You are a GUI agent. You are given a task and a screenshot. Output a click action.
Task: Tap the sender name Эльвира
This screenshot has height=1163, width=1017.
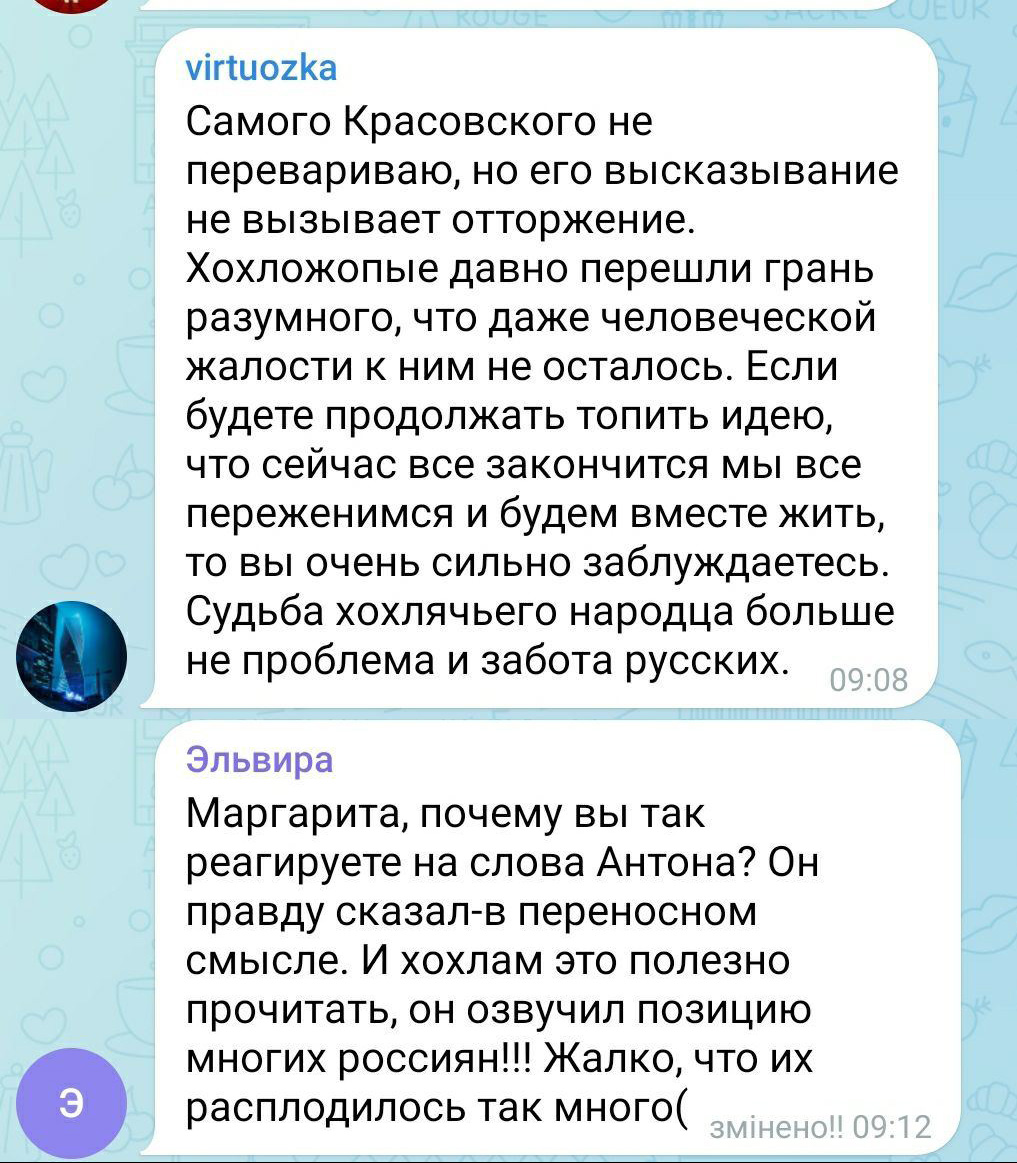[260, 760]
